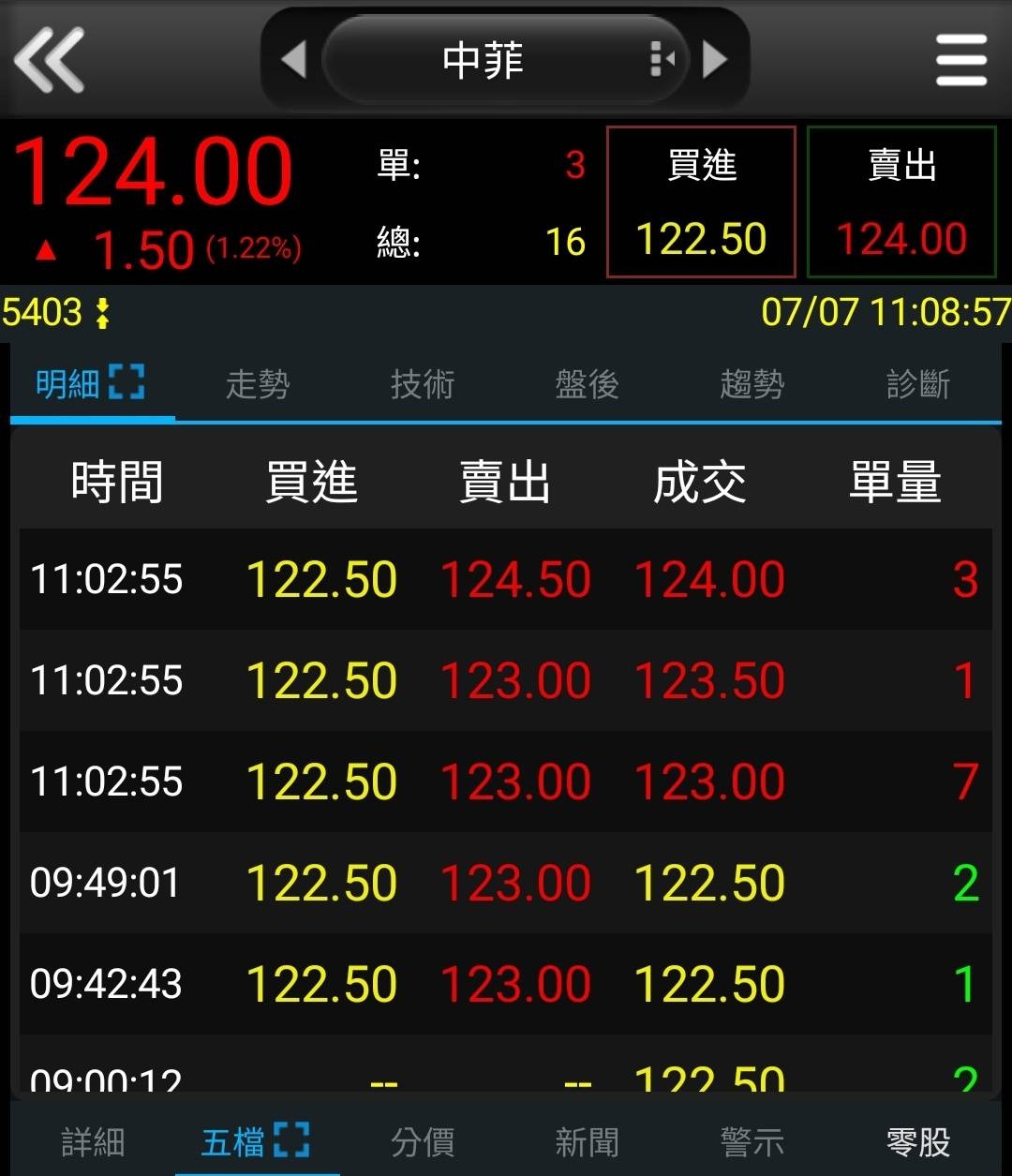Open the 新聞 bottom tab
1012x1176 pixels.
click(588, 1141)
